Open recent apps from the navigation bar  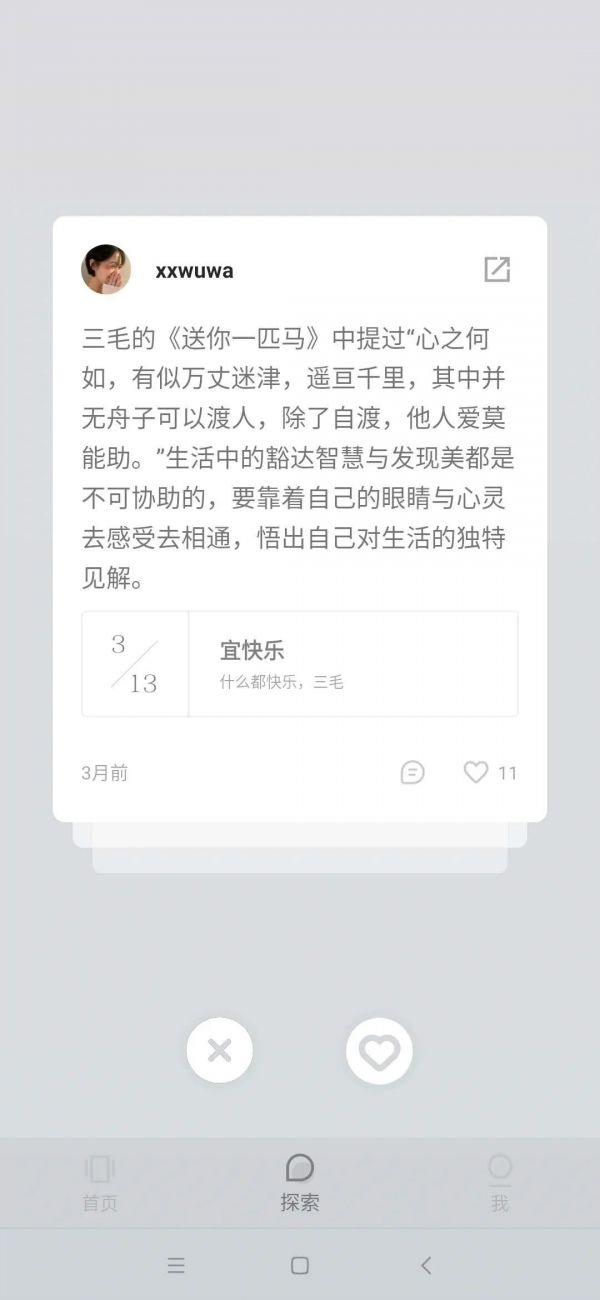(x=176, y=1265)
